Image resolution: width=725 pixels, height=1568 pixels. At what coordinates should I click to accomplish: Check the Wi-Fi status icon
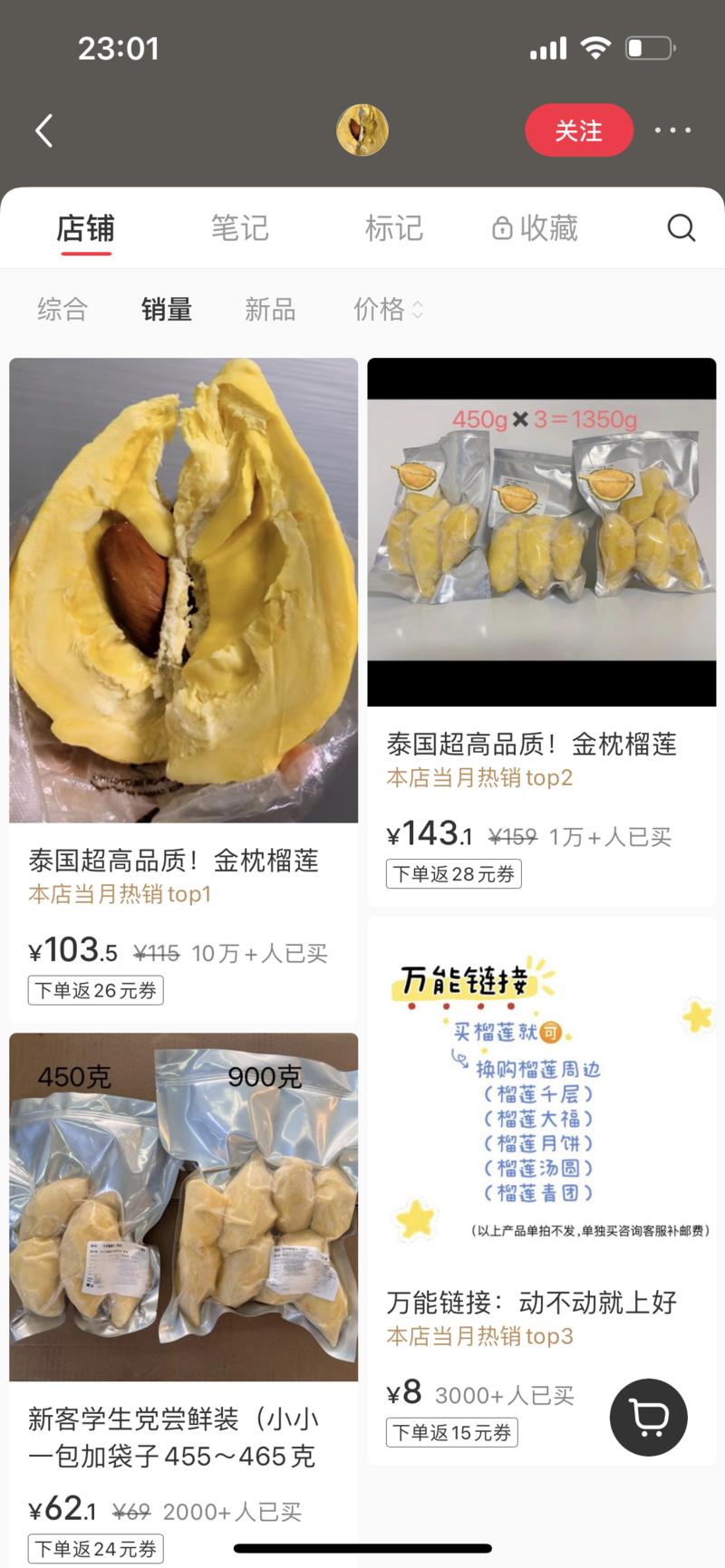[598, 47]
